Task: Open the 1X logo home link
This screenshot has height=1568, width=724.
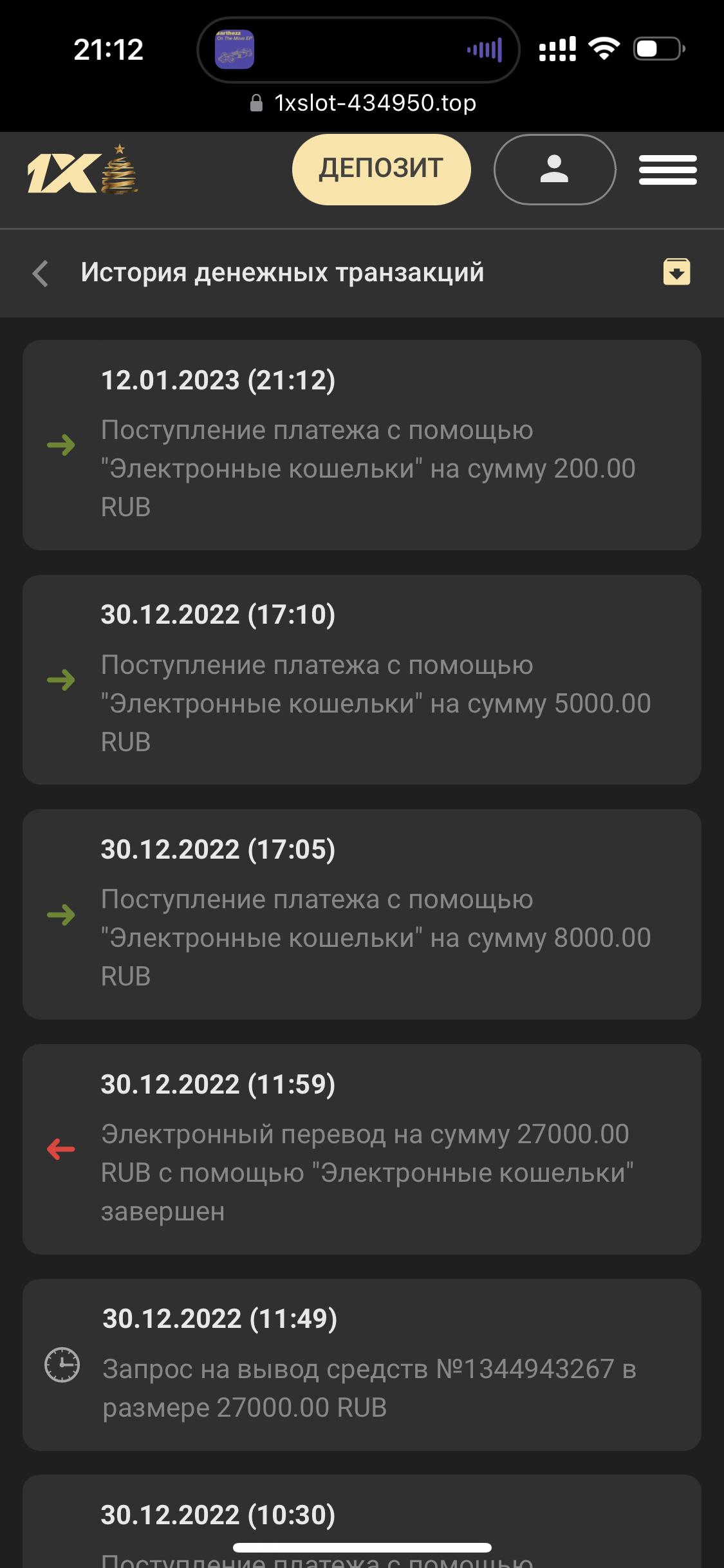Action: pyautogui.click(x=82, y=171)
